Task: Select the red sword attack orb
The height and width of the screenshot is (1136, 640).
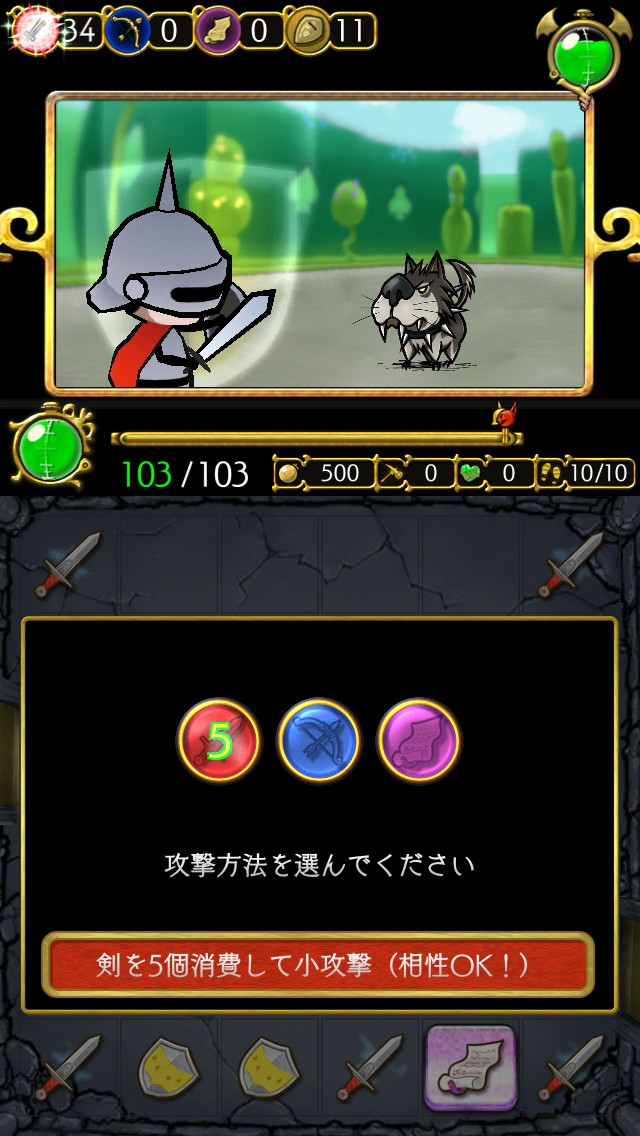Action: coord(219,740)
